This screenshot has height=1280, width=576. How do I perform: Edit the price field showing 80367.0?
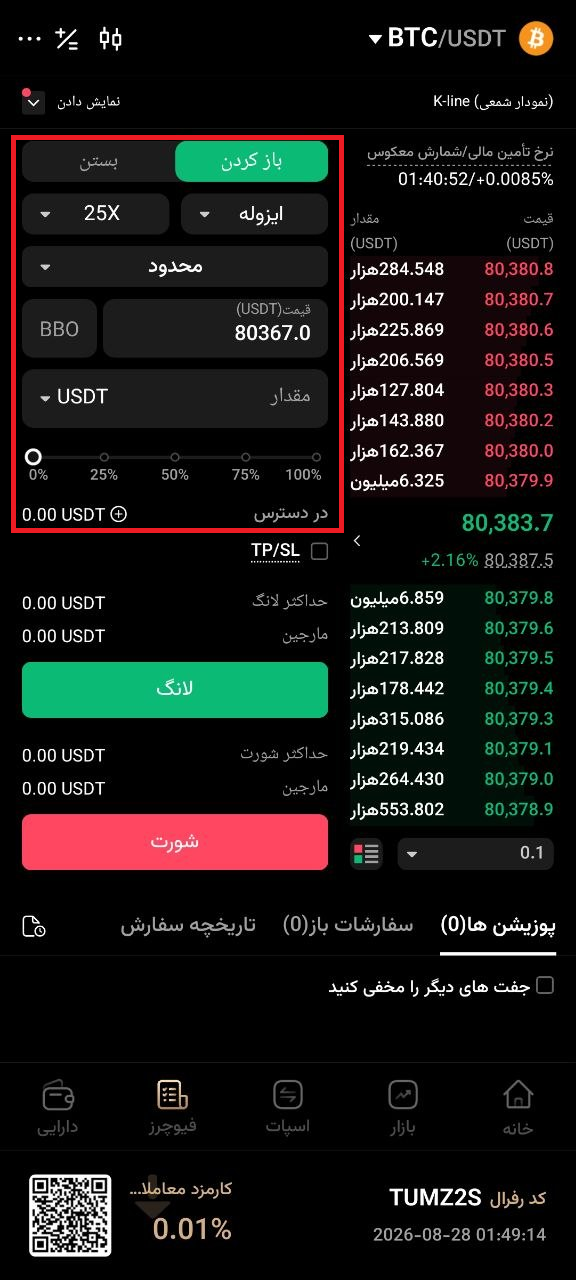pyautogui.click(x=216, y=329)
